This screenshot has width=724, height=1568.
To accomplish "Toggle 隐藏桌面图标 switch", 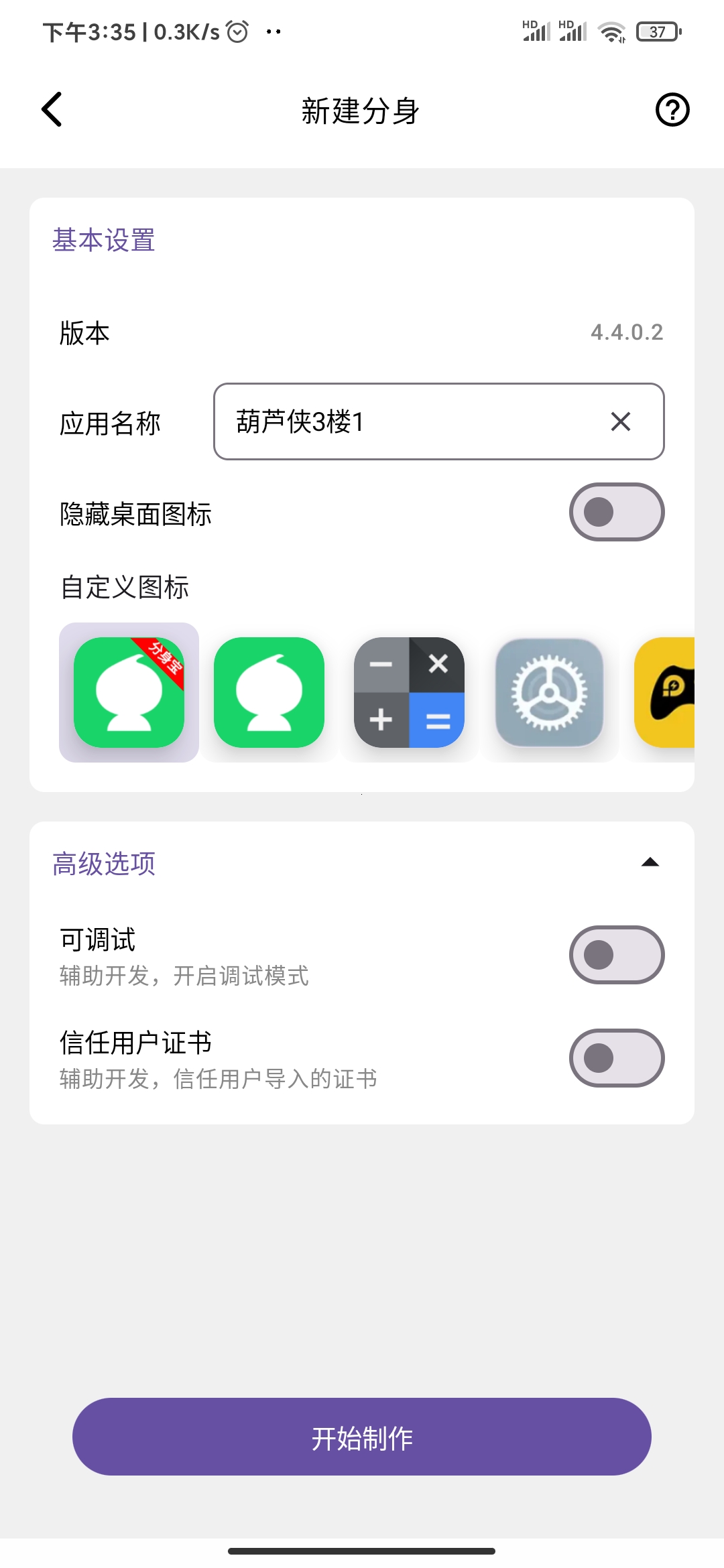I will pos(616,513).
